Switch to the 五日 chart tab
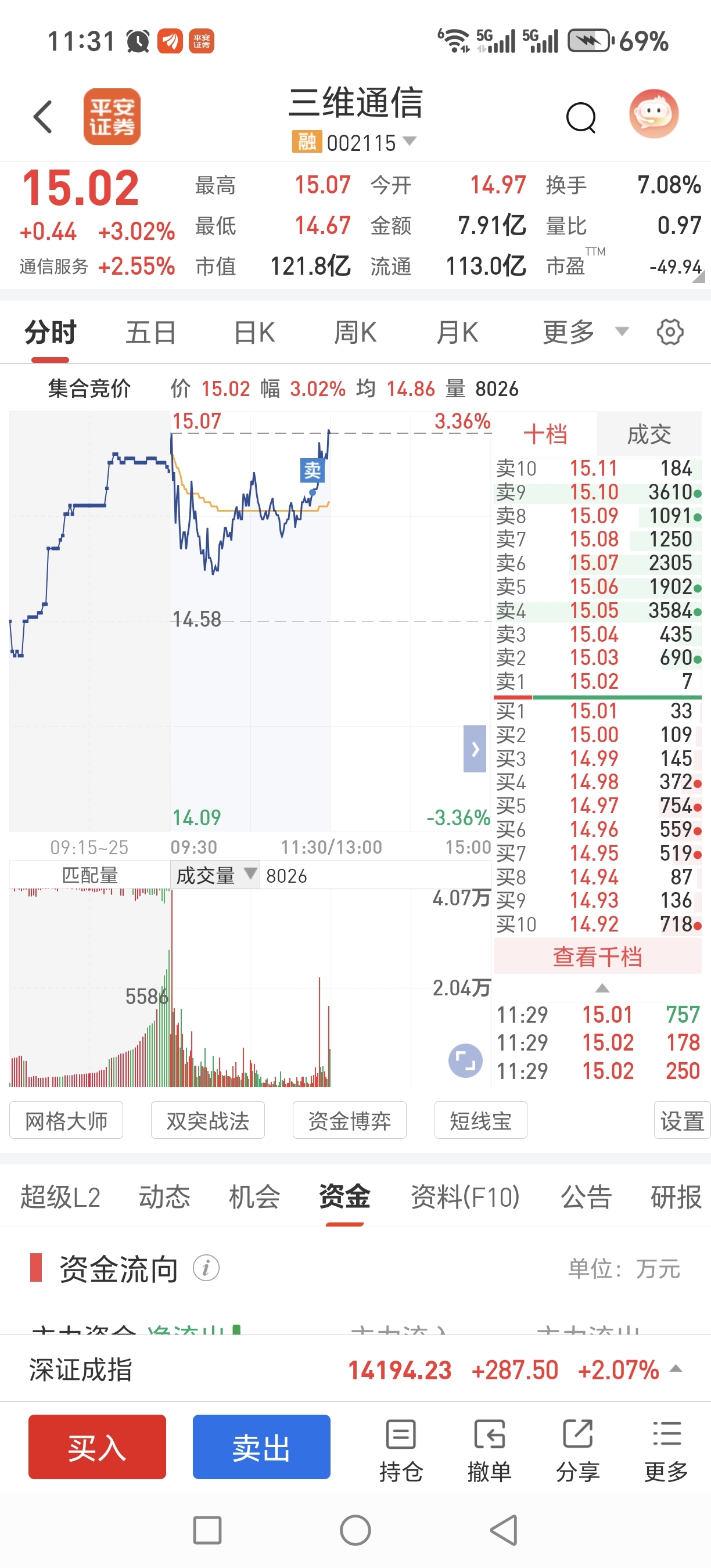711x1568 pixels. [151, 332]
